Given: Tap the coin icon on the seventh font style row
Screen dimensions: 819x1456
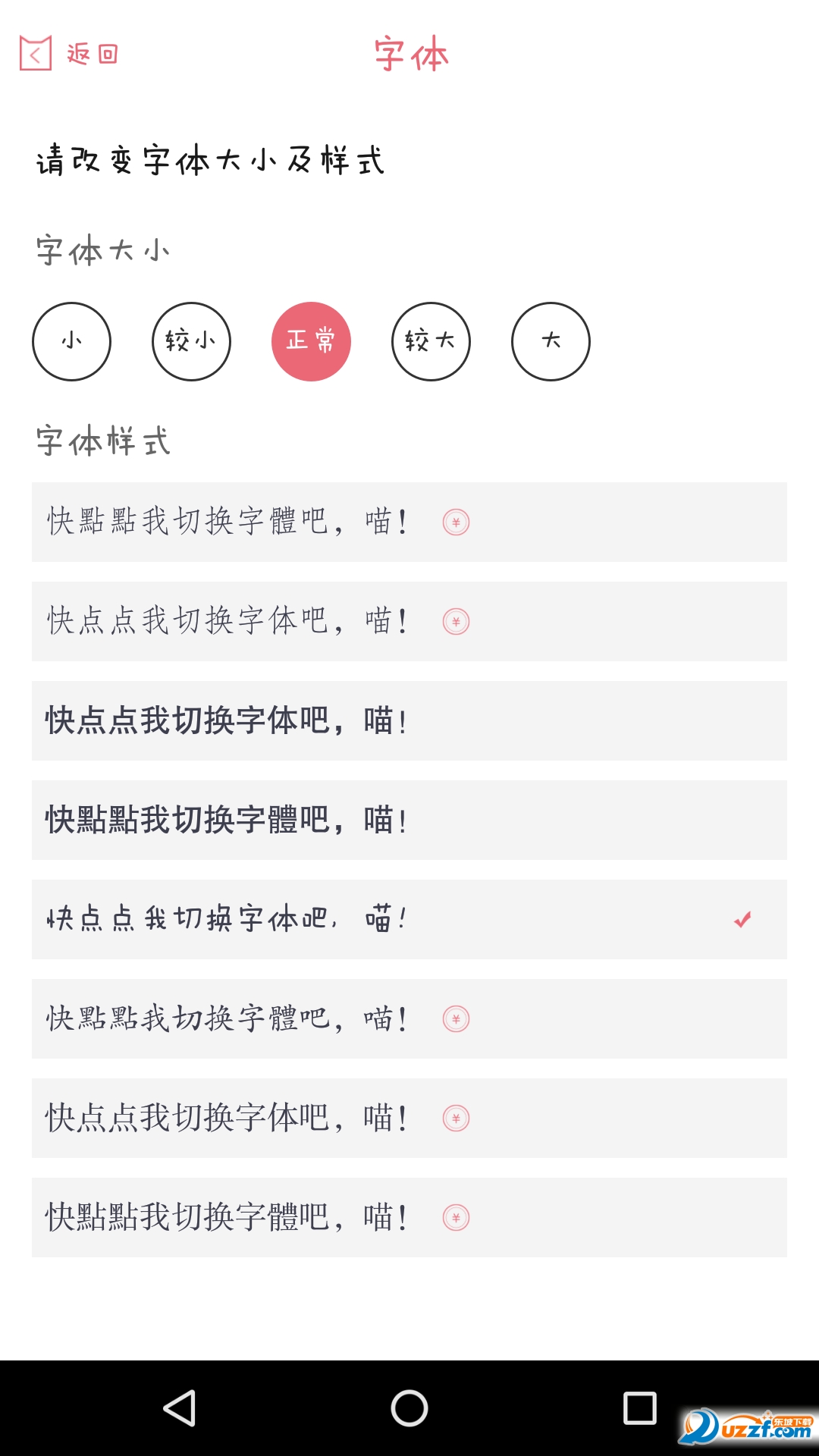Looking at the screenshot, I should [455, 1119].
